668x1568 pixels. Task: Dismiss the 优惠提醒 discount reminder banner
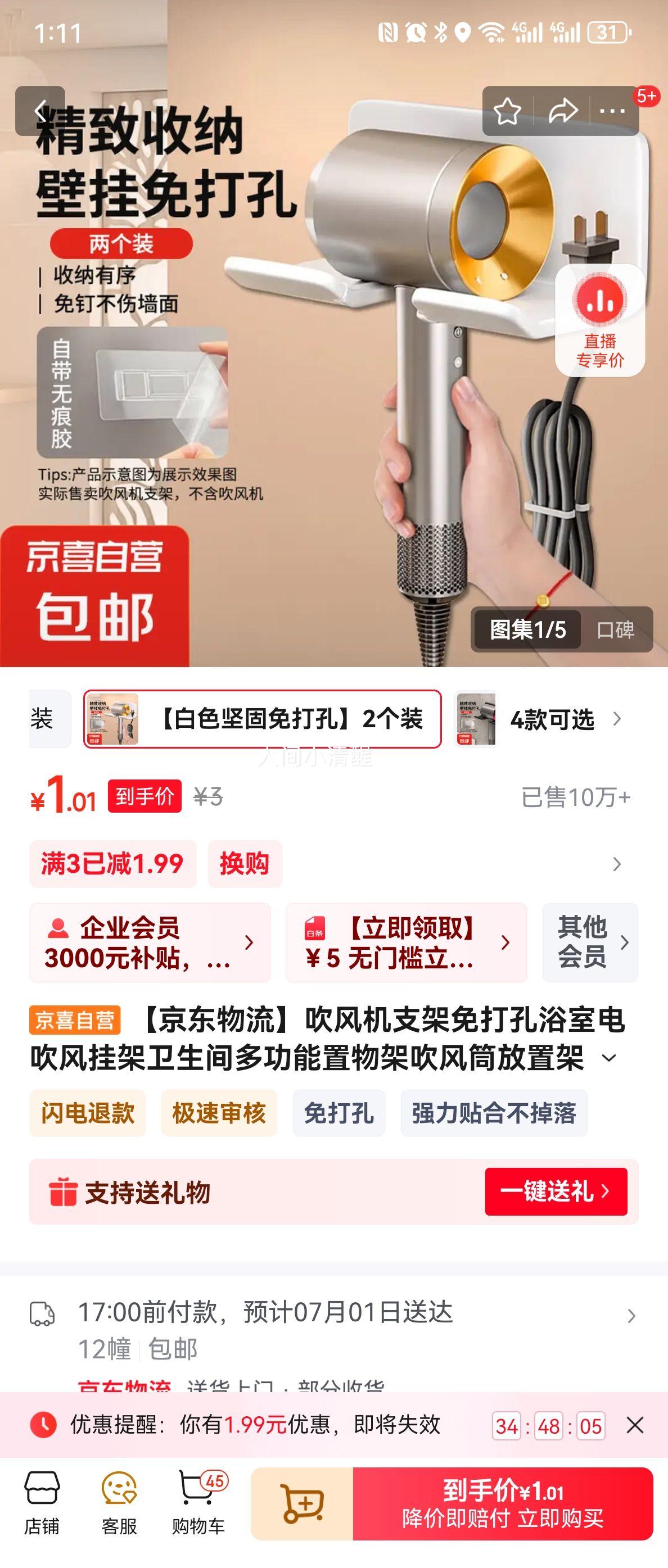[635, 1425]
